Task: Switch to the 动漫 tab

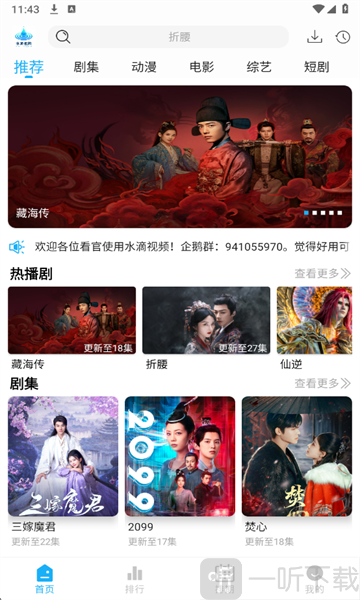Action: pyautogui.click(x=144, y=67)
